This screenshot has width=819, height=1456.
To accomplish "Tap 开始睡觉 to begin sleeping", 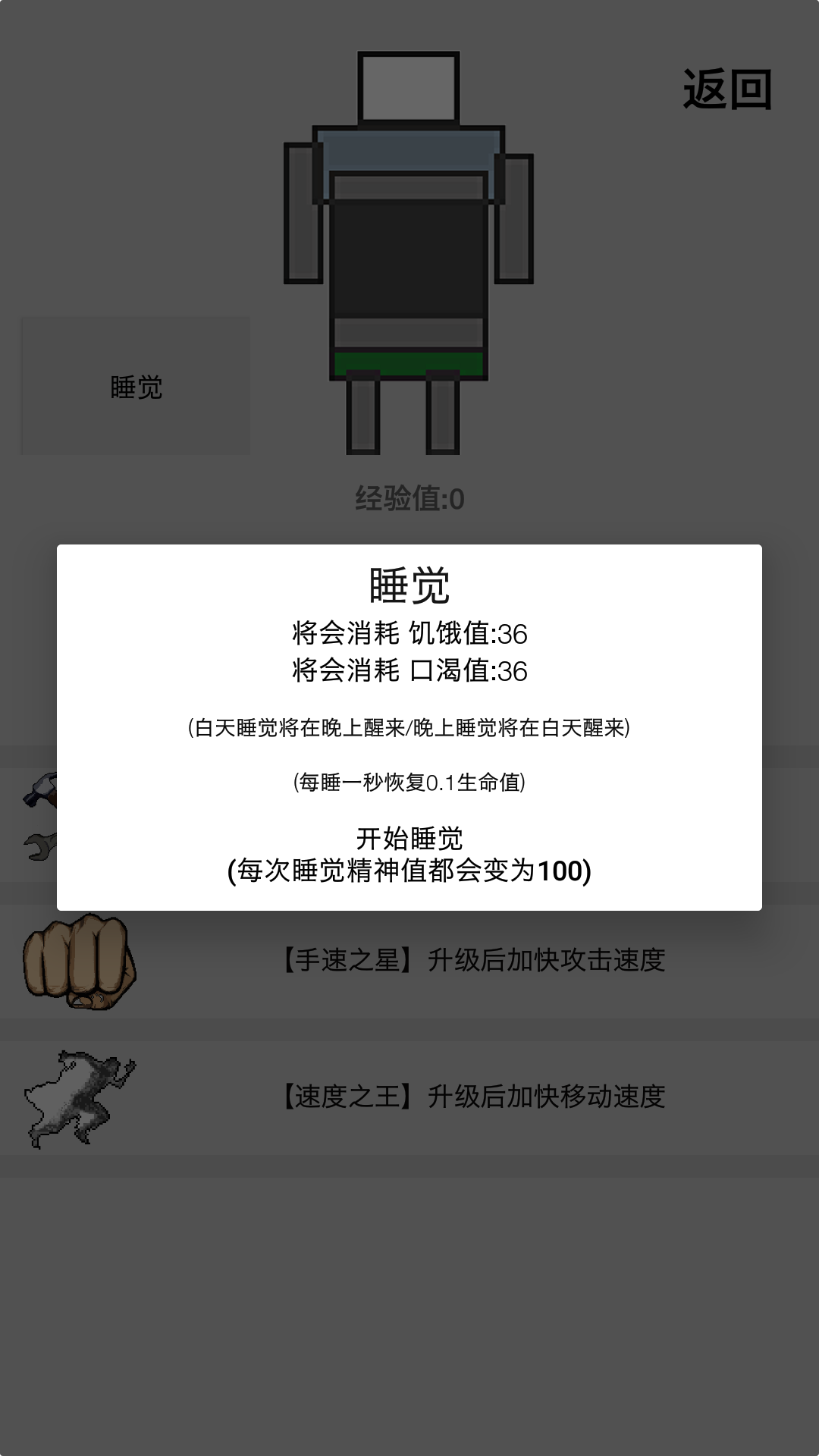I will coord(408,838).
